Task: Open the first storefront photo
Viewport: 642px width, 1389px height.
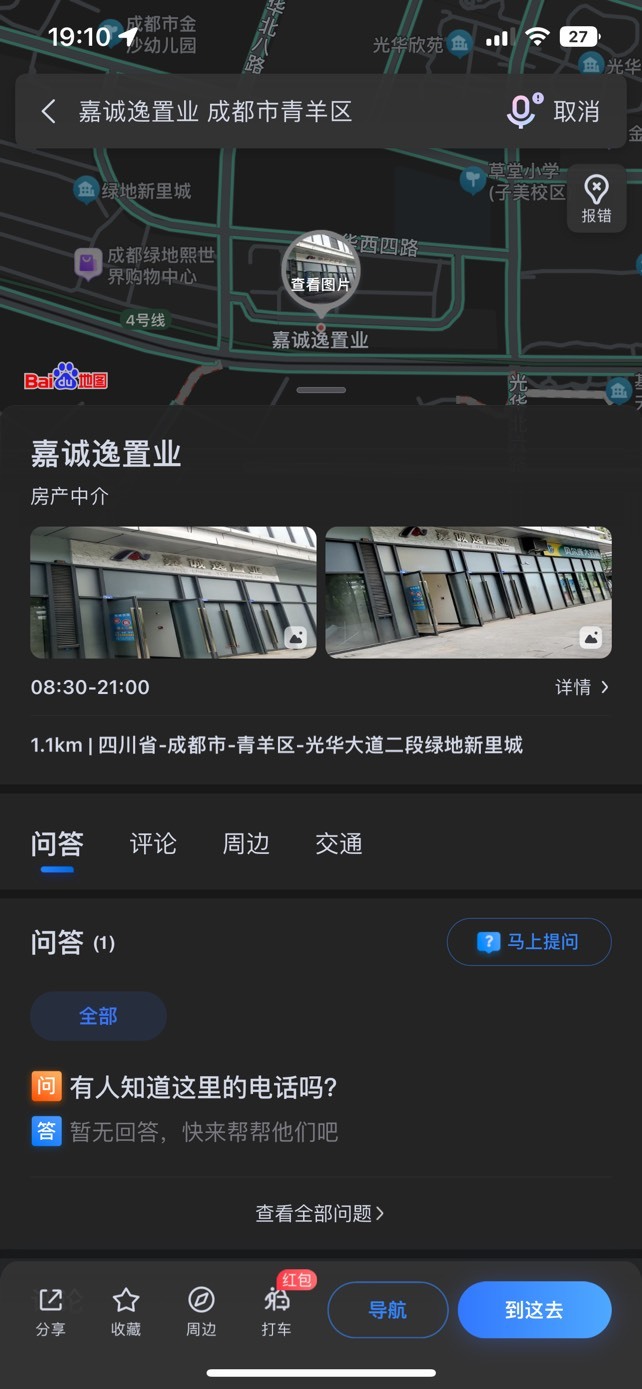Action: pos(173,592)
